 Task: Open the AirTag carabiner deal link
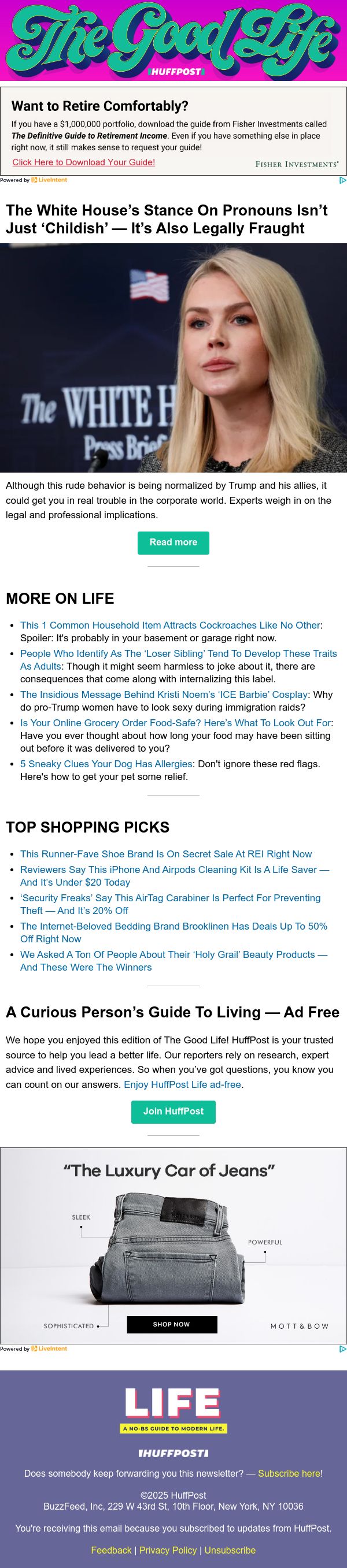pyautogui.click(x=170, y=904)
